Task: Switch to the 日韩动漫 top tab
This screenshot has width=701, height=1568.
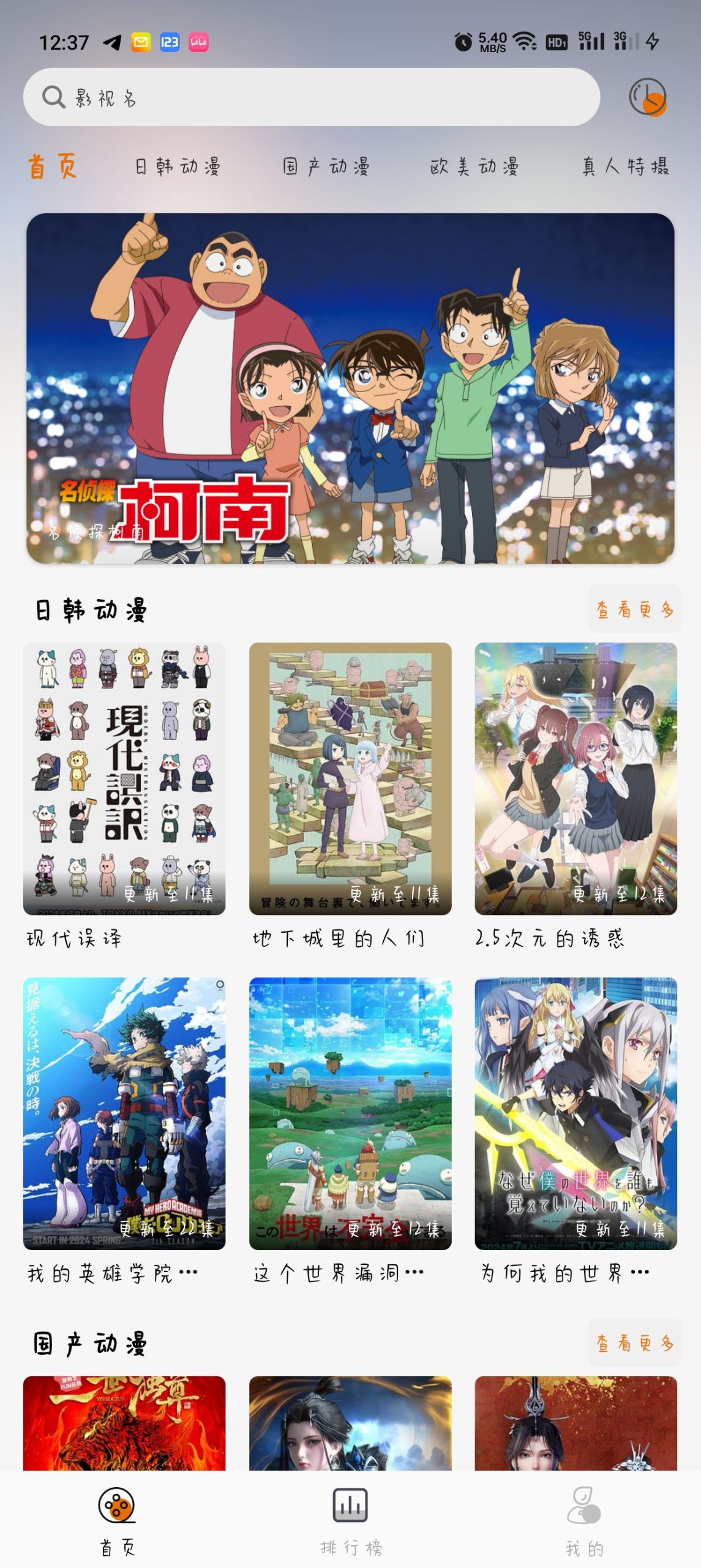Action: pos(178,167)
